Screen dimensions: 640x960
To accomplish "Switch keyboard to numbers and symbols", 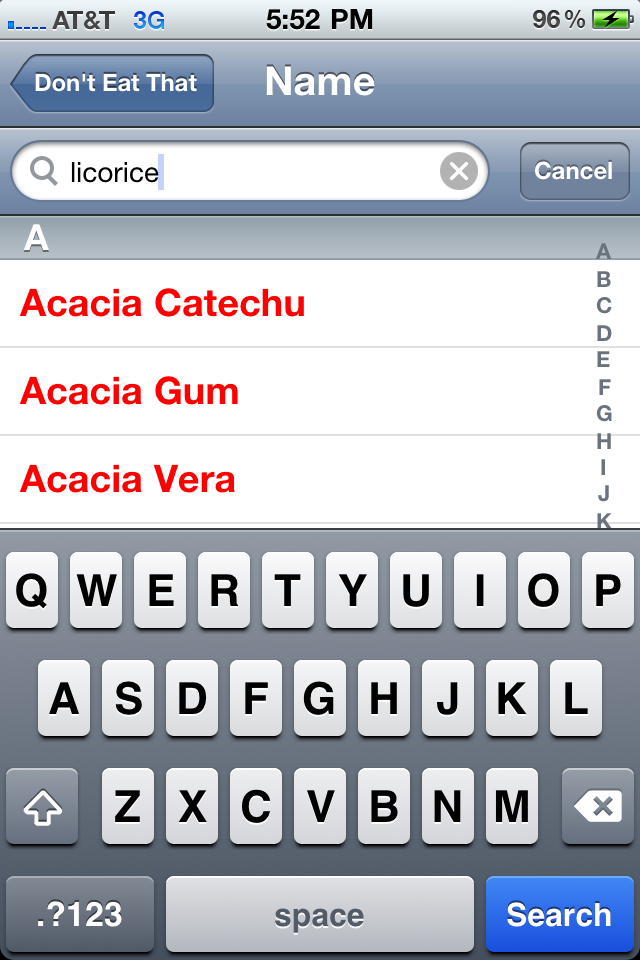I will [x=79, y=914].
